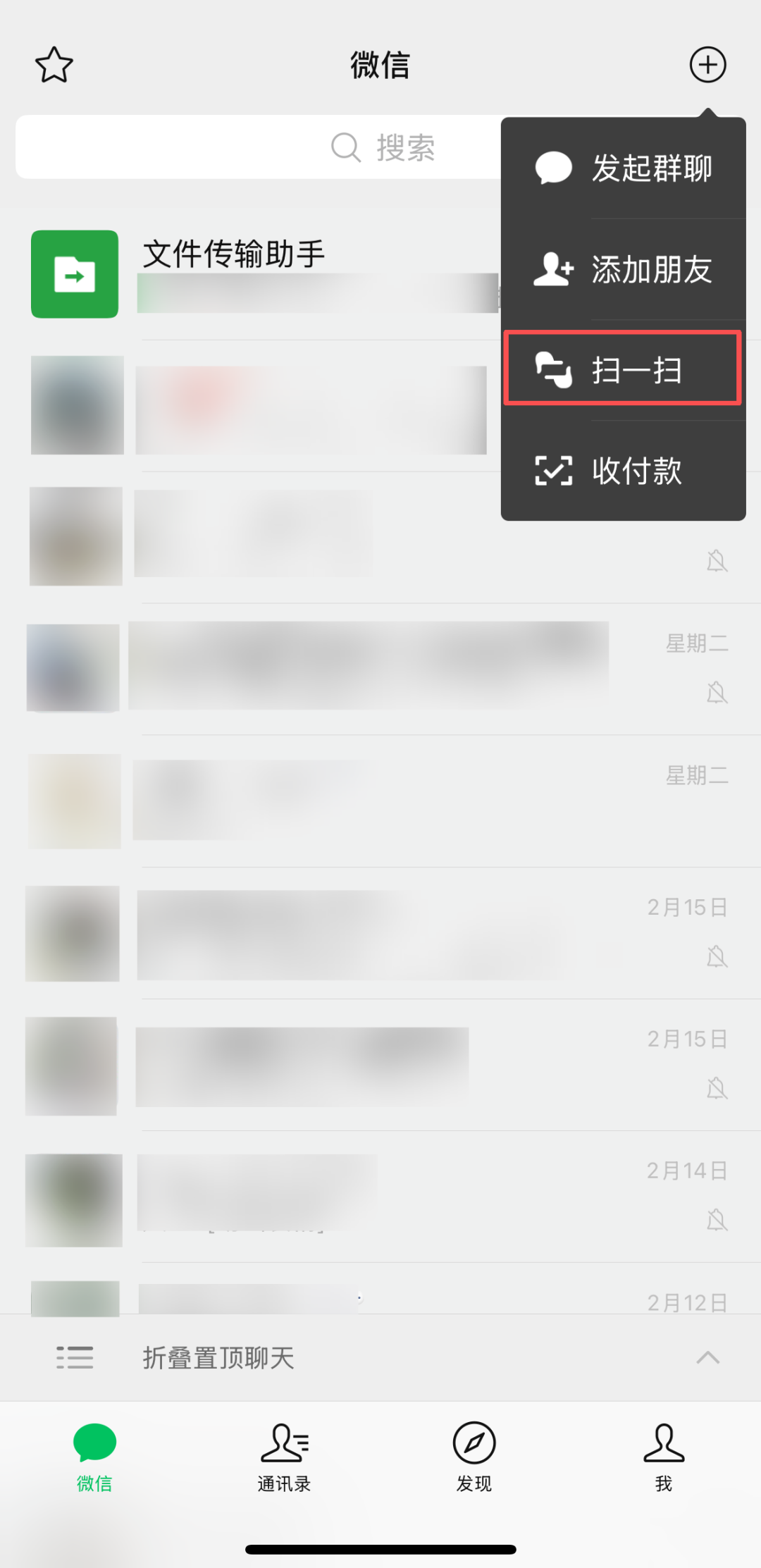This screenshot has height=1568, width=761.
Task: Tap the 添加朋友 add friend icon
Action: (554, 269)
